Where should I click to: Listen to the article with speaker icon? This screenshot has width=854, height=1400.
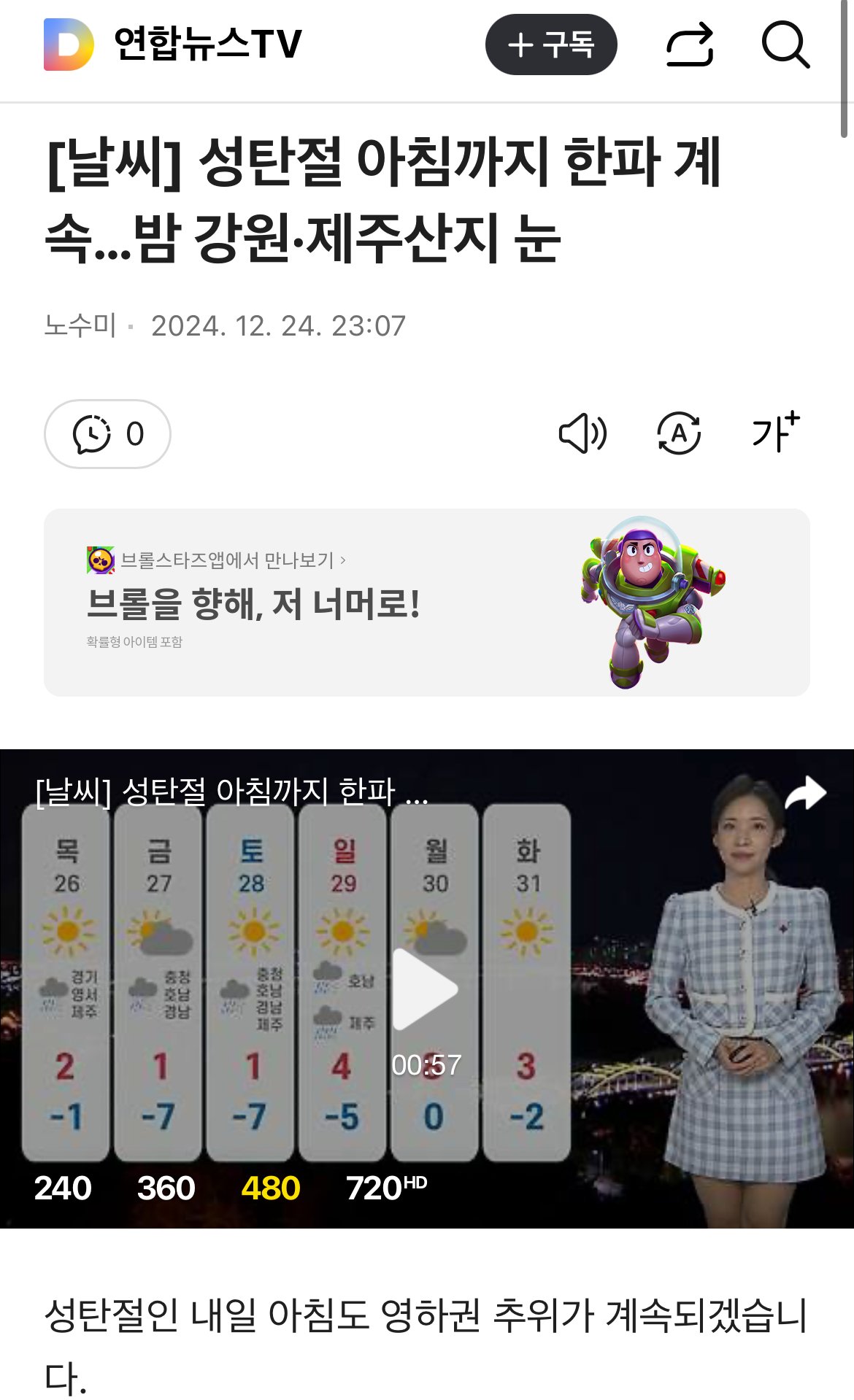click(582, 433)
